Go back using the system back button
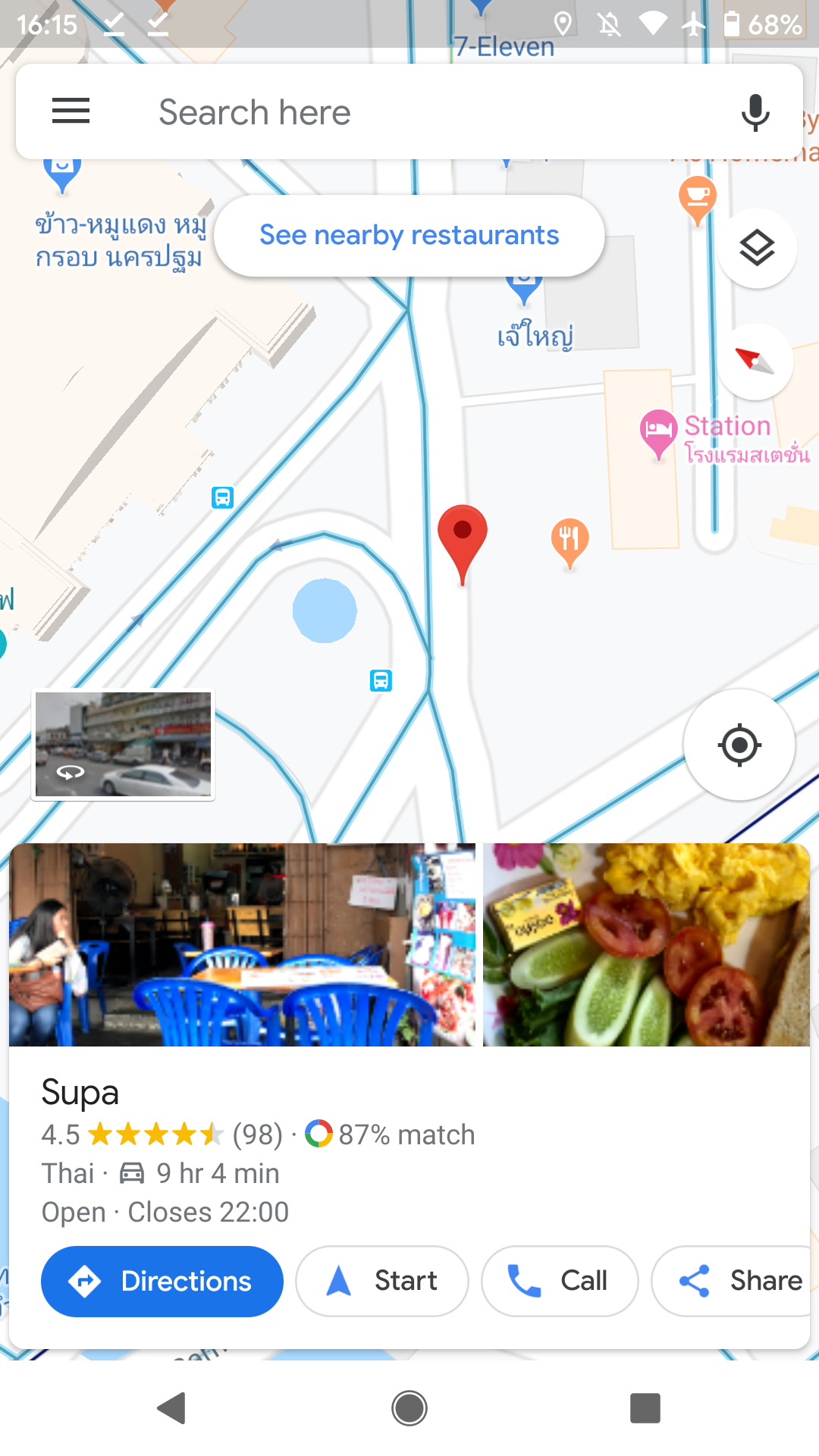This screenshot has height=1456, width=819. click(x=172, y=1408)
